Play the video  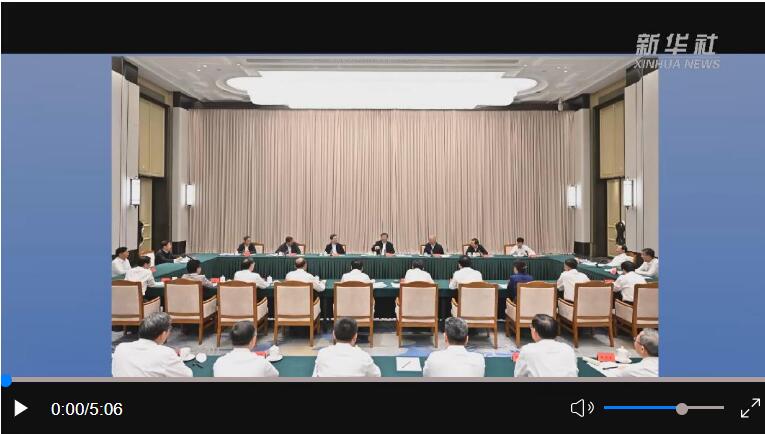(x=20, y=408)
